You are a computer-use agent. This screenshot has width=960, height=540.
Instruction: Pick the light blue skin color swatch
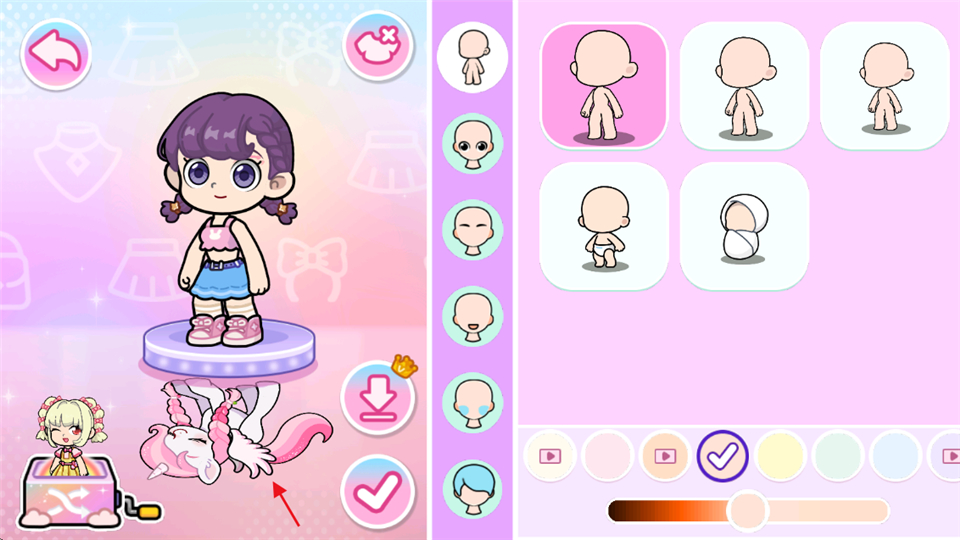pos(895,456)
